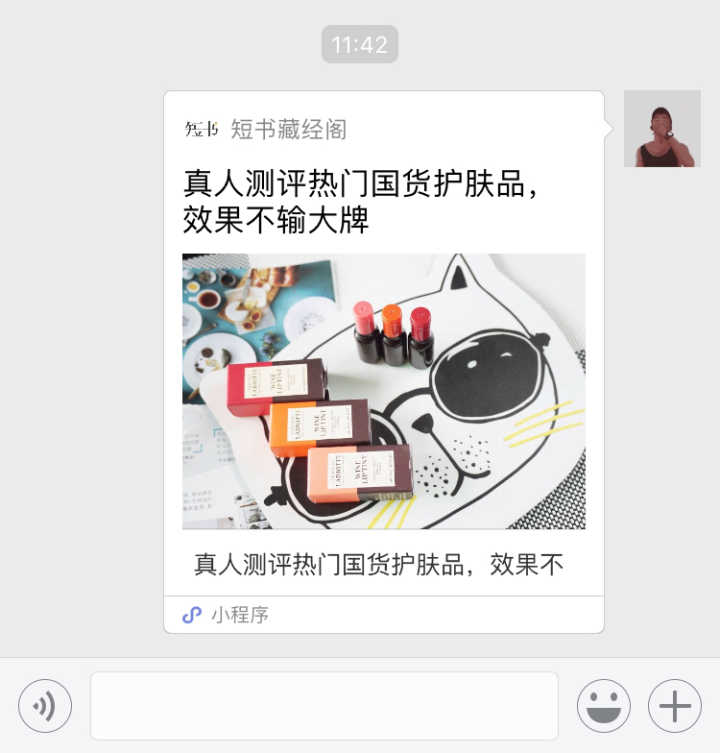Open the shared 短书藏经阁 mini program card
Viewport: 720px width, 753px height.
[x=384, y=390]
